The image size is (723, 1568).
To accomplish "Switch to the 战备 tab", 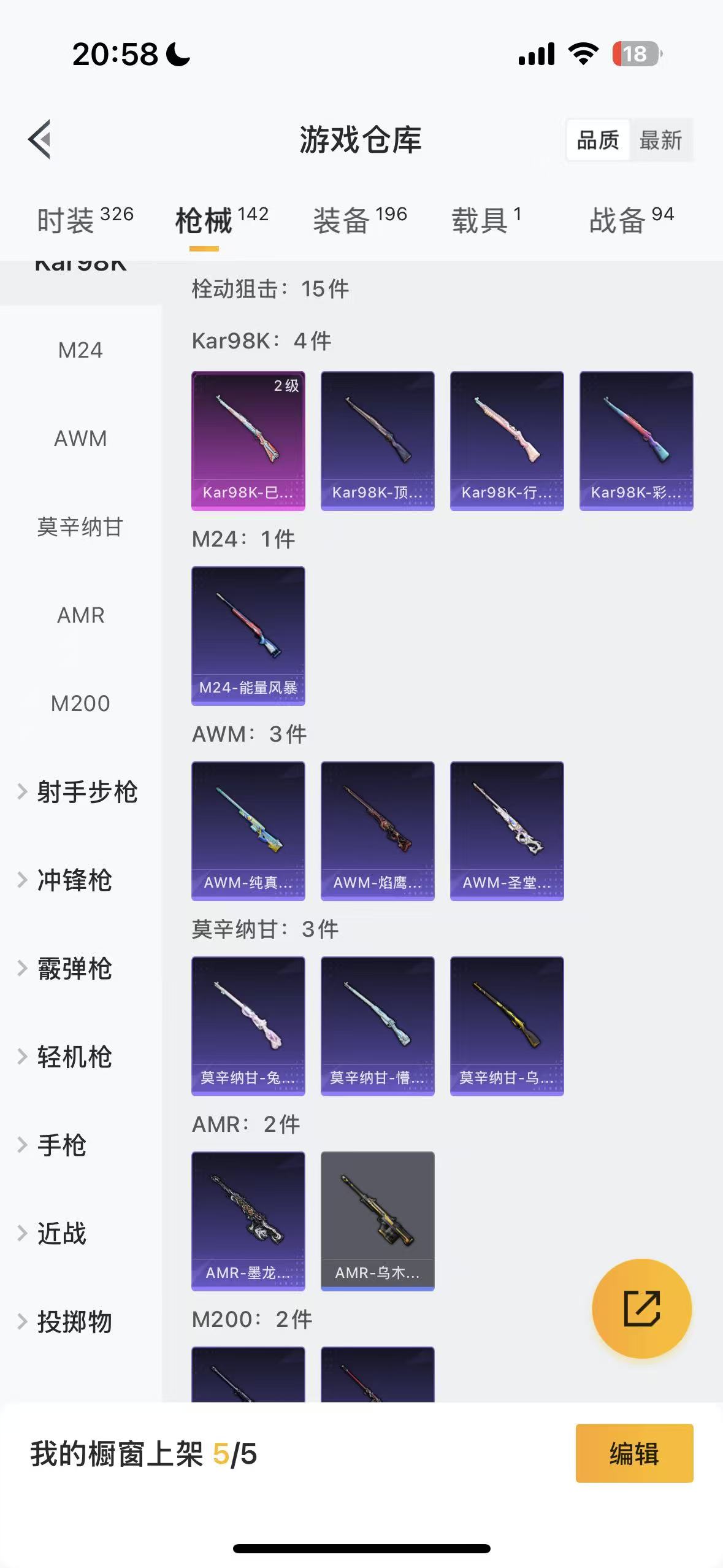I will click(631, 220).
